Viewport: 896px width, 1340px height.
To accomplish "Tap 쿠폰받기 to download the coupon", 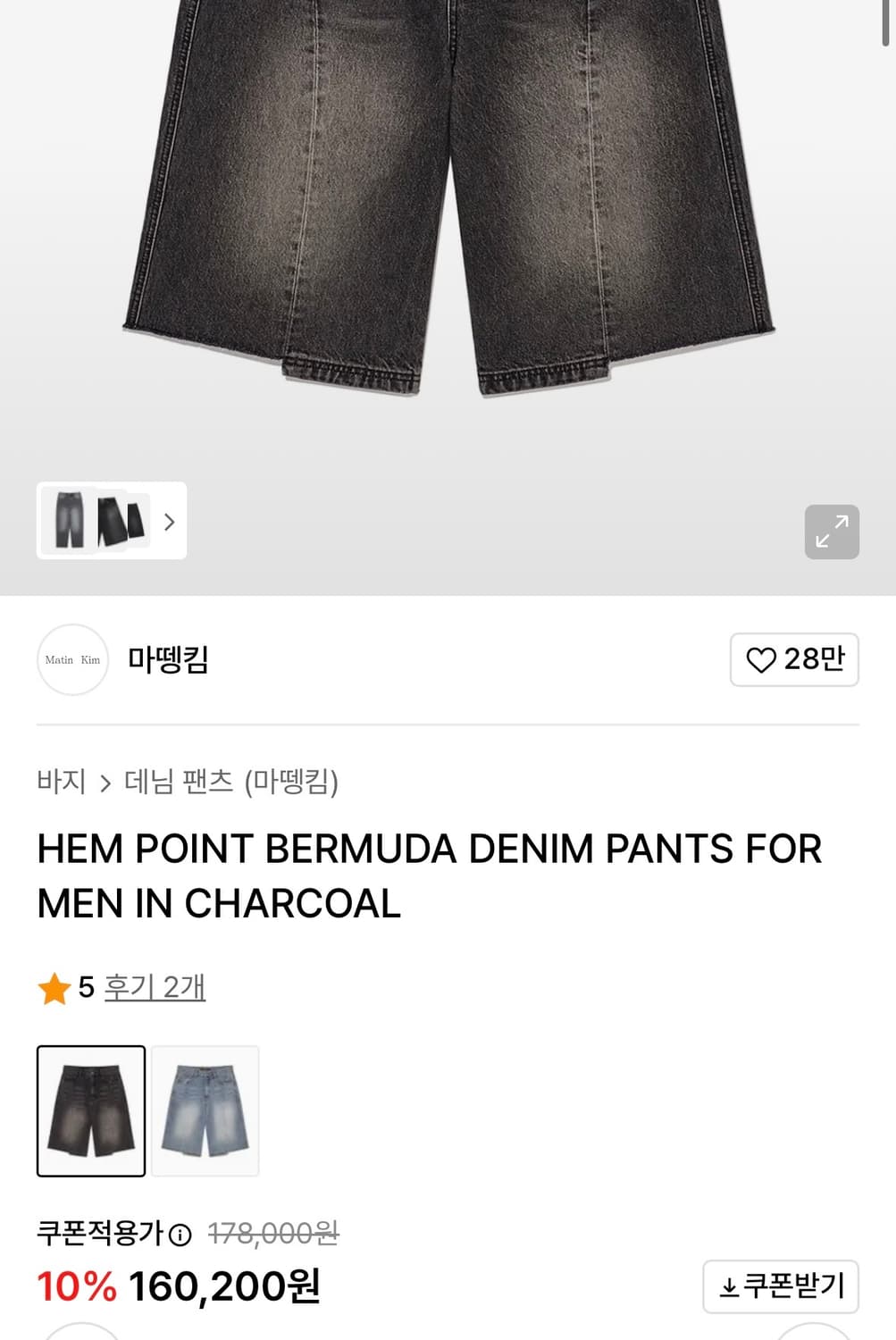I will tap(780, 1286).
